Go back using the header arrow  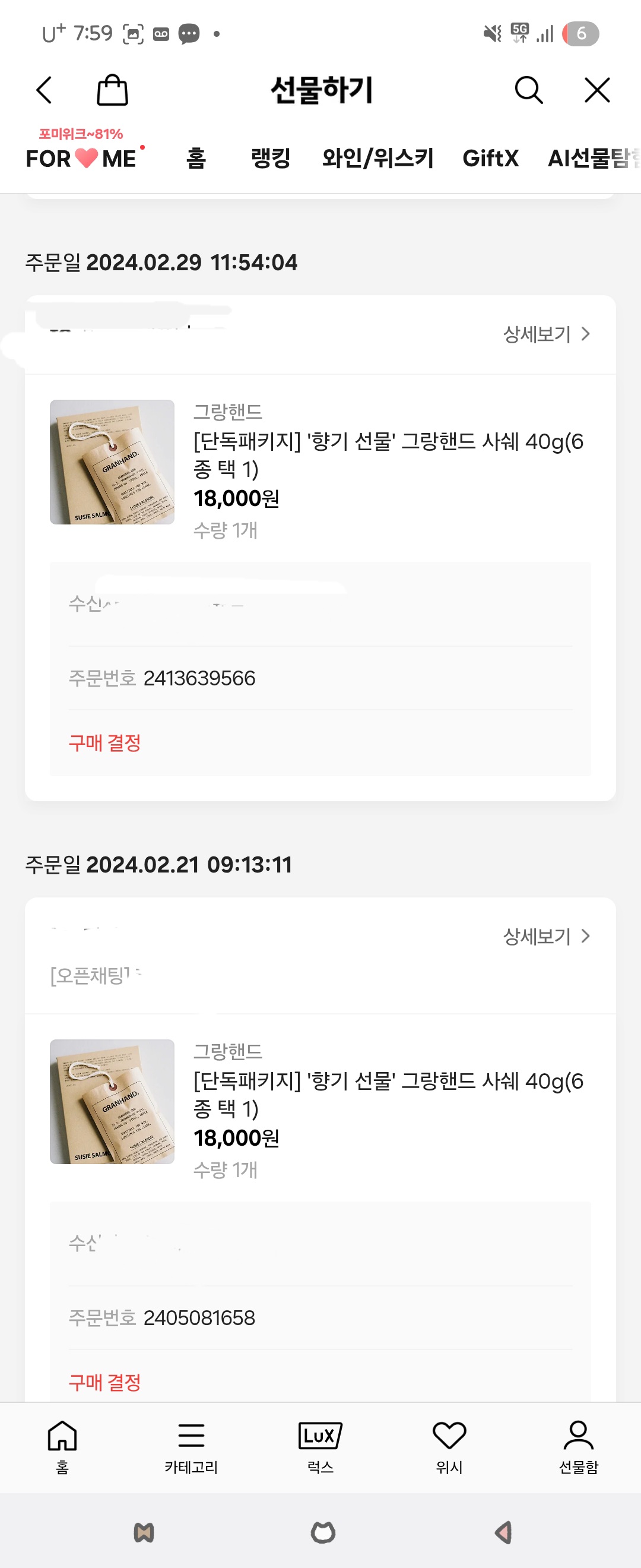[x=45, y=91]
